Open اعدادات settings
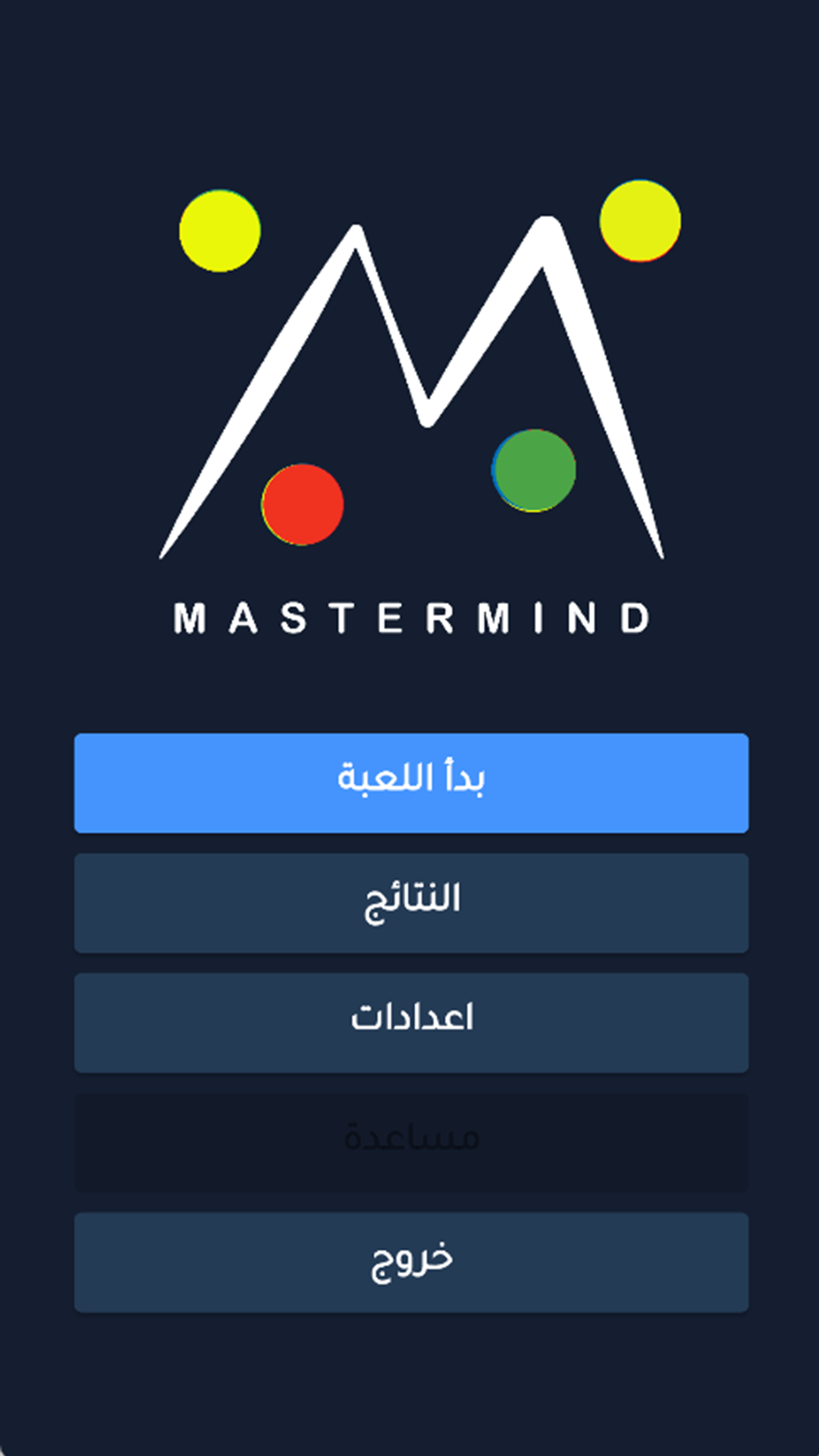The image size is (819, 1456). click(x=411, y=1023)
